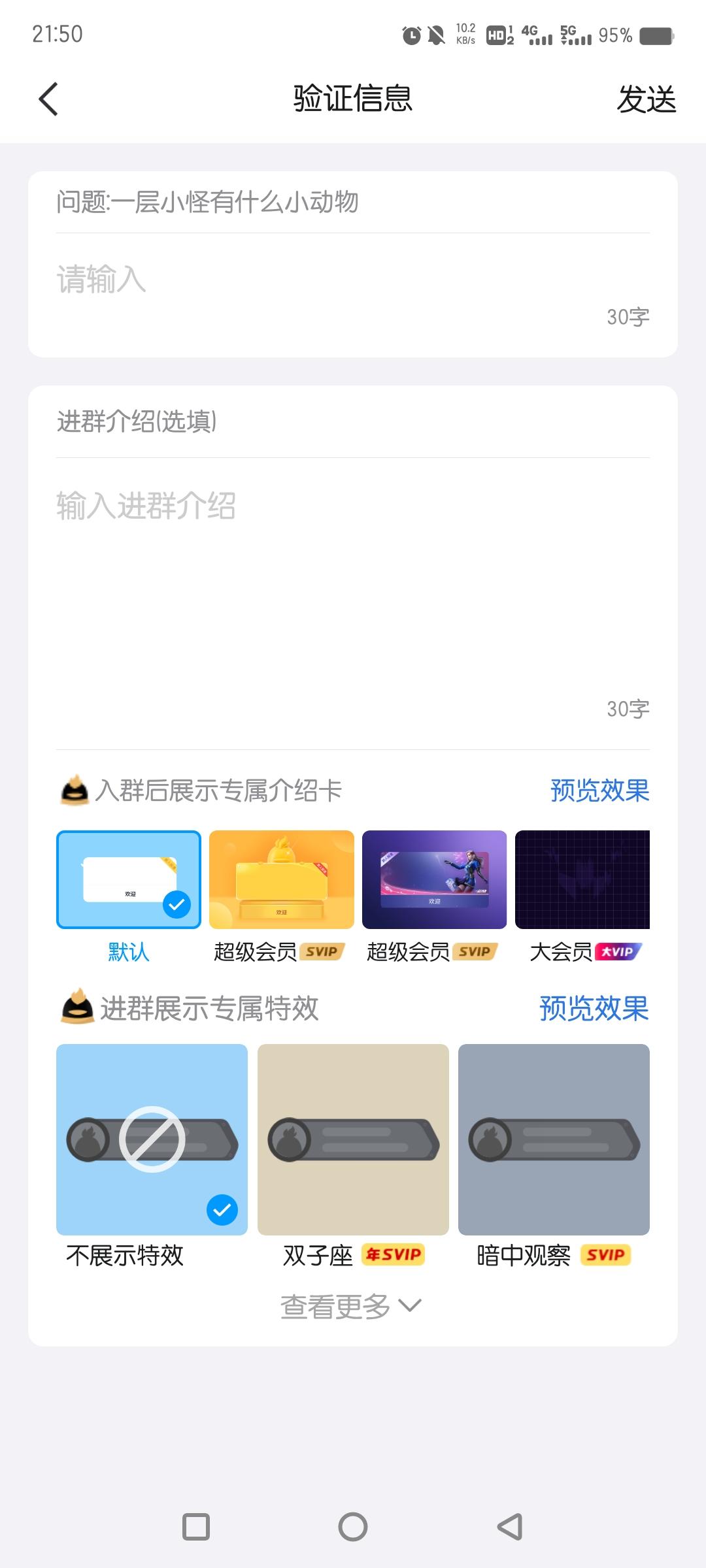Go back using the top-left arrow
Image resolution: width=706 pixels, height=1568 pixels.
click(48, 99)
